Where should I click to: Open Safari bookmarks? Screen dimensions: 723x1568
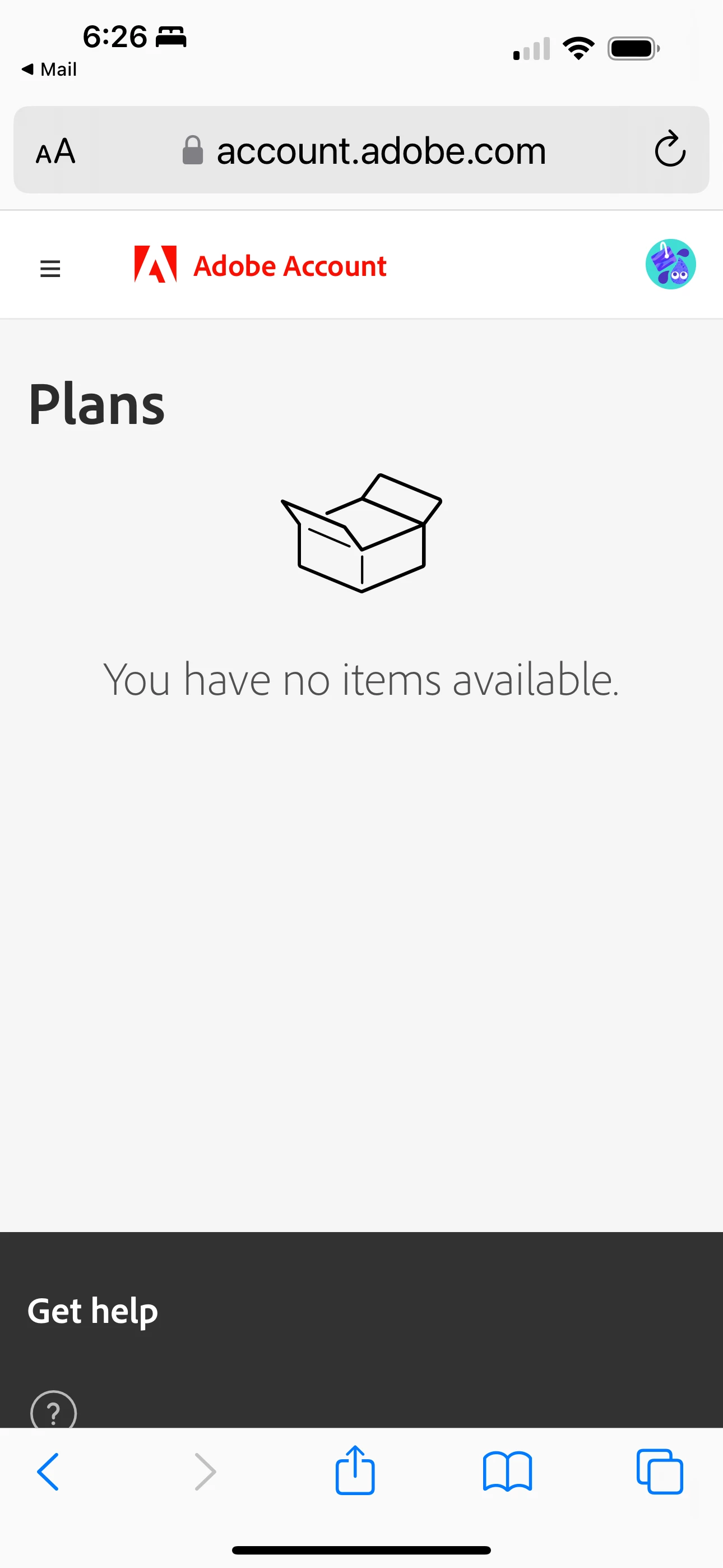507,1471
